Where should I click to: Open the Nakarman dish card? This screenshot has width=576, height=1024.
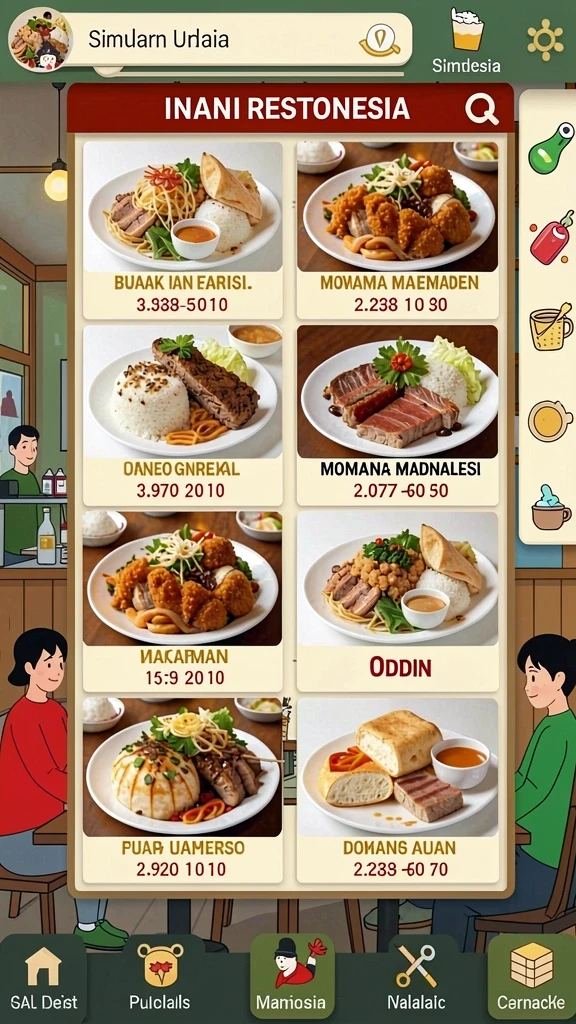click(183, 601)
